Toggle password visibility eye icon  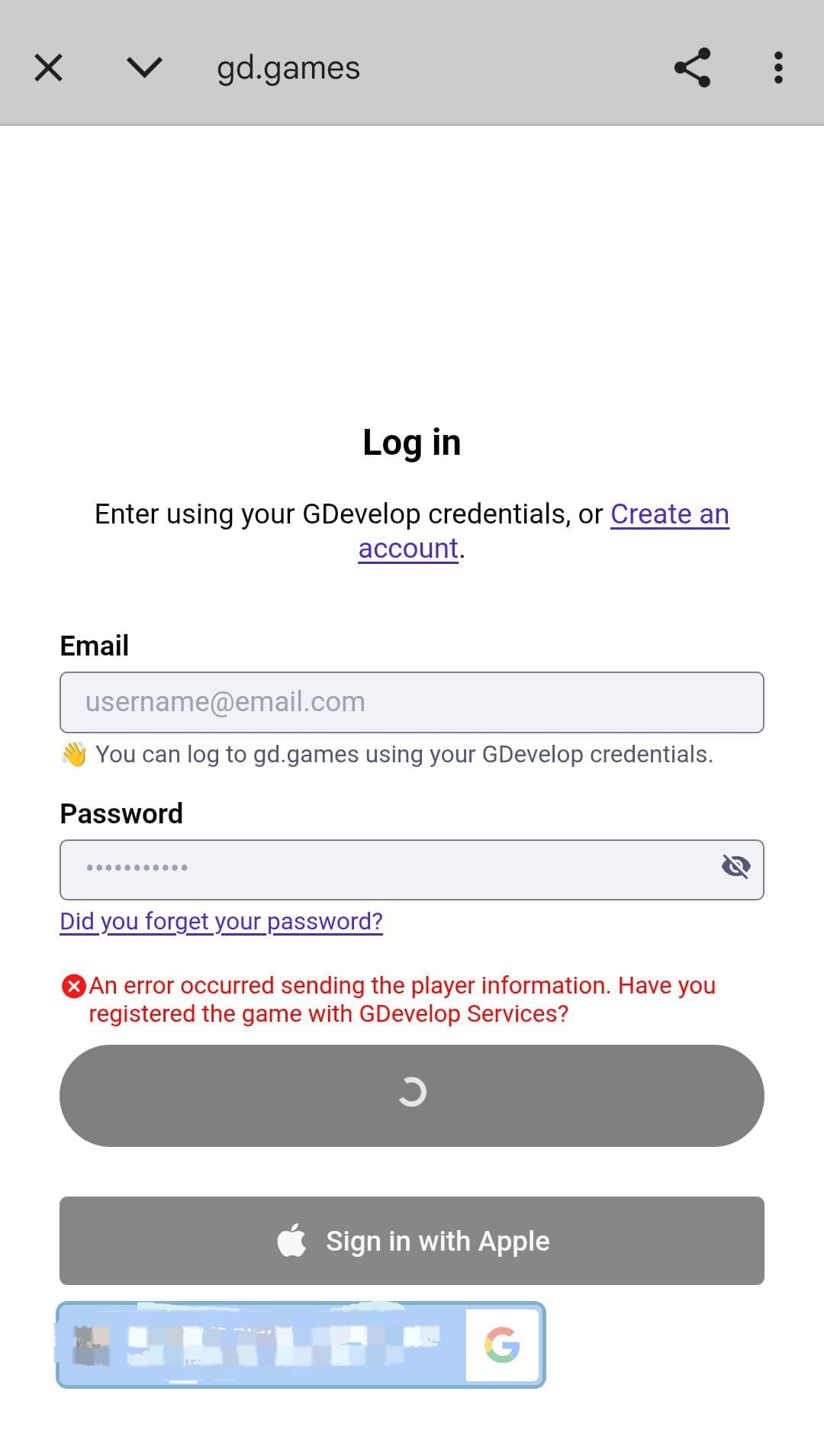coord(736,866)
